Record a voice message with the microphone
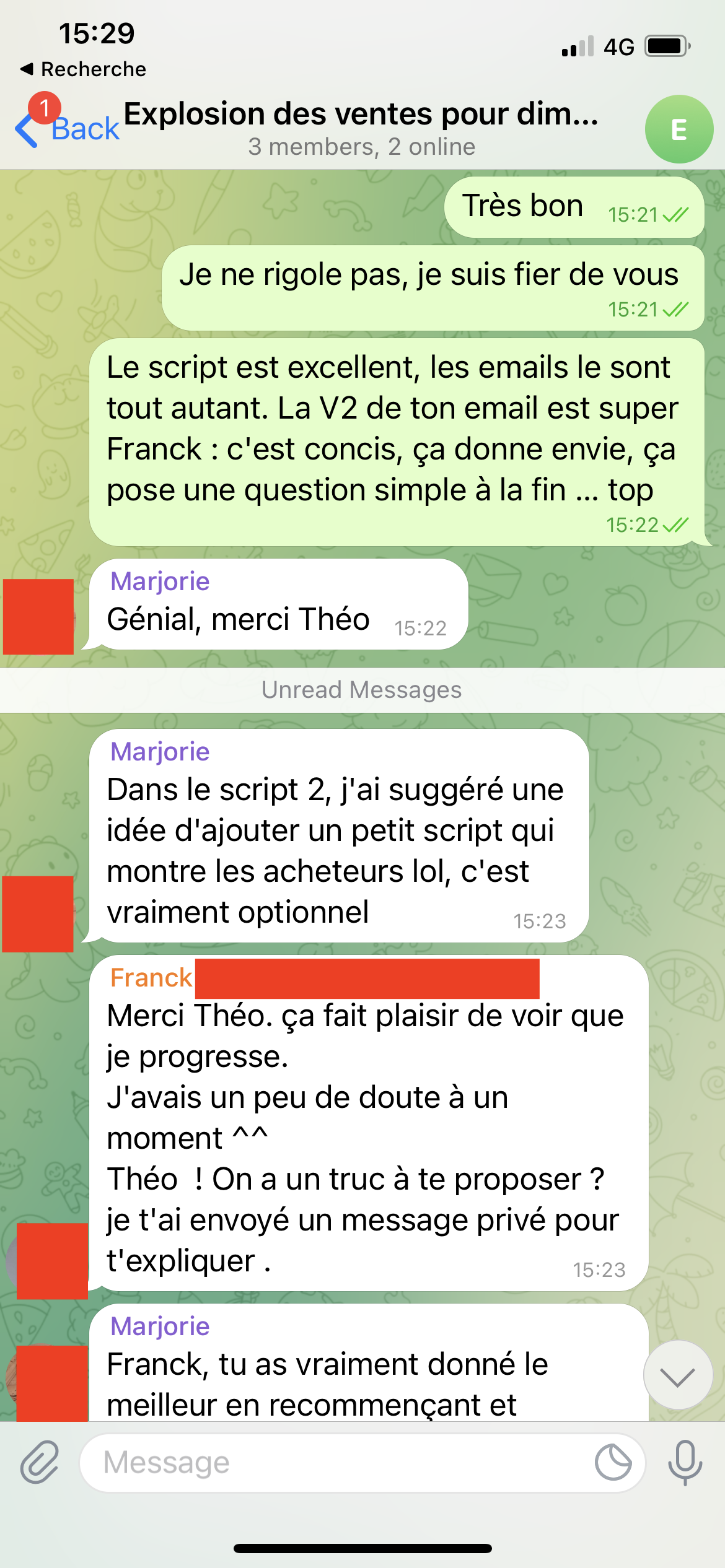This screenshot has width=725, height=1568. point(685,1462)
